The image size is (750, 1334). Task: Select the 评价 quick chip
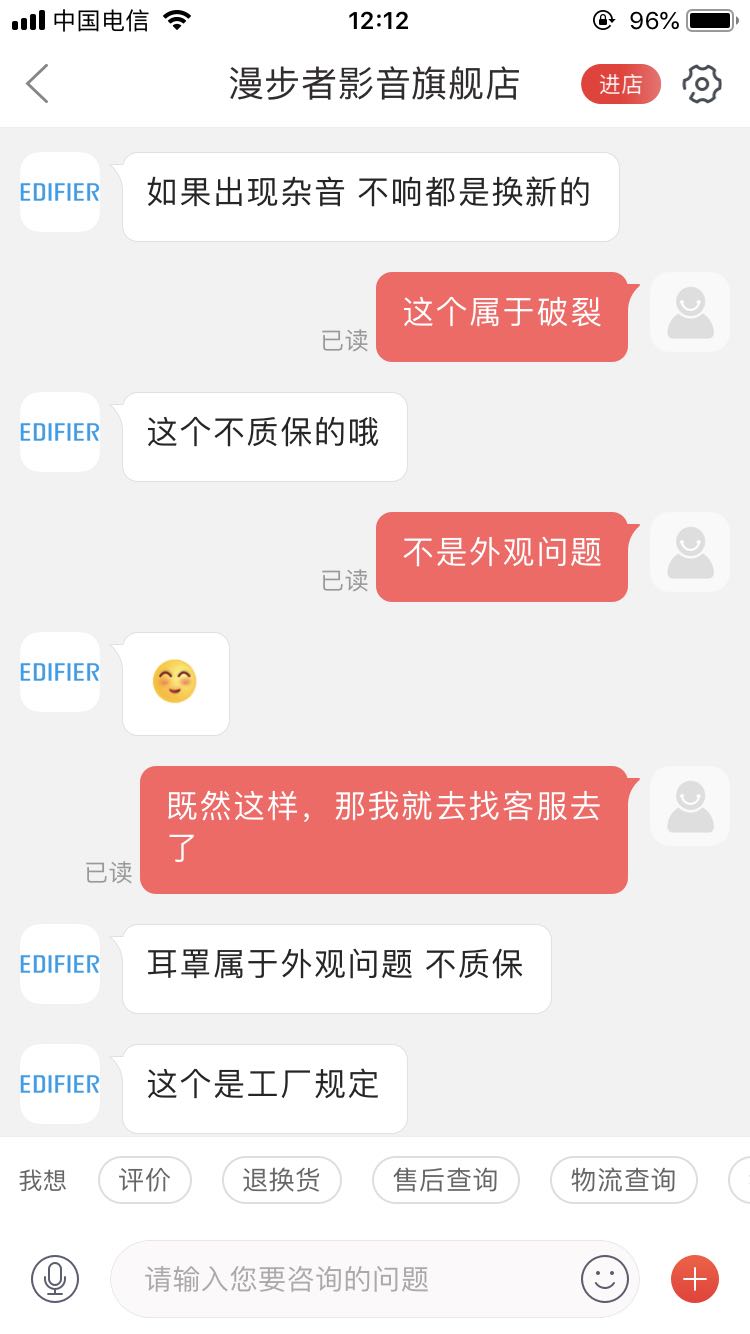point(145,1180)
